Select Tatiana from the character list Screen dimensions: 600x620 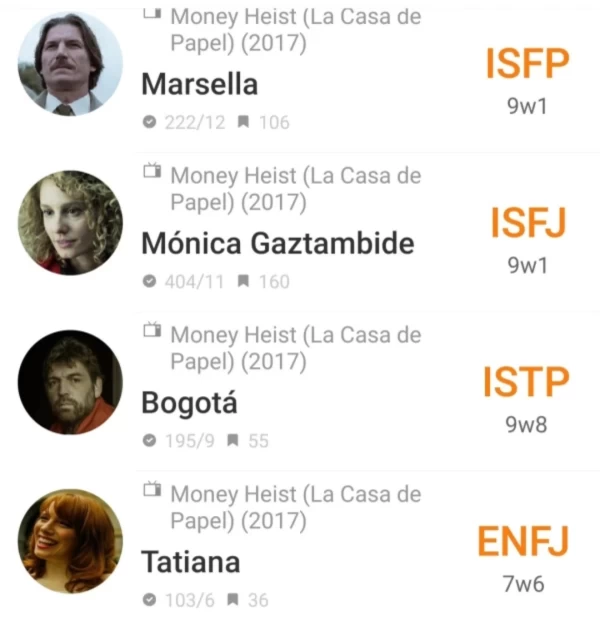tap(190, 562)
